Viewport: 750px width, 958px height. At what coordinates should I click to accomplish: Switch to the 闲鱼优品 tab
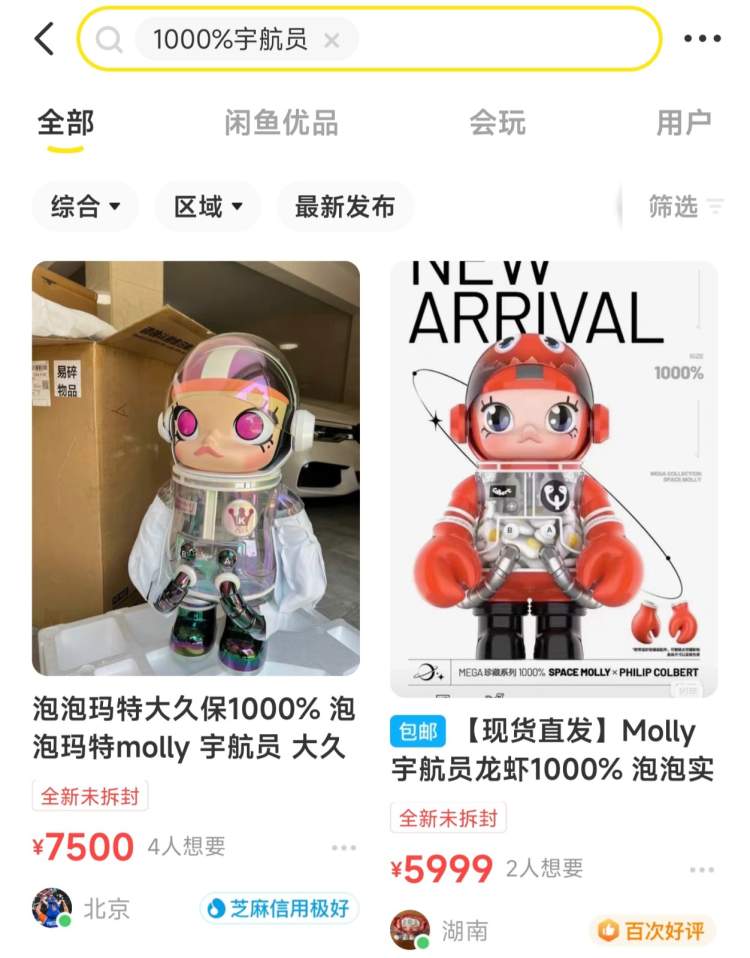281,123
